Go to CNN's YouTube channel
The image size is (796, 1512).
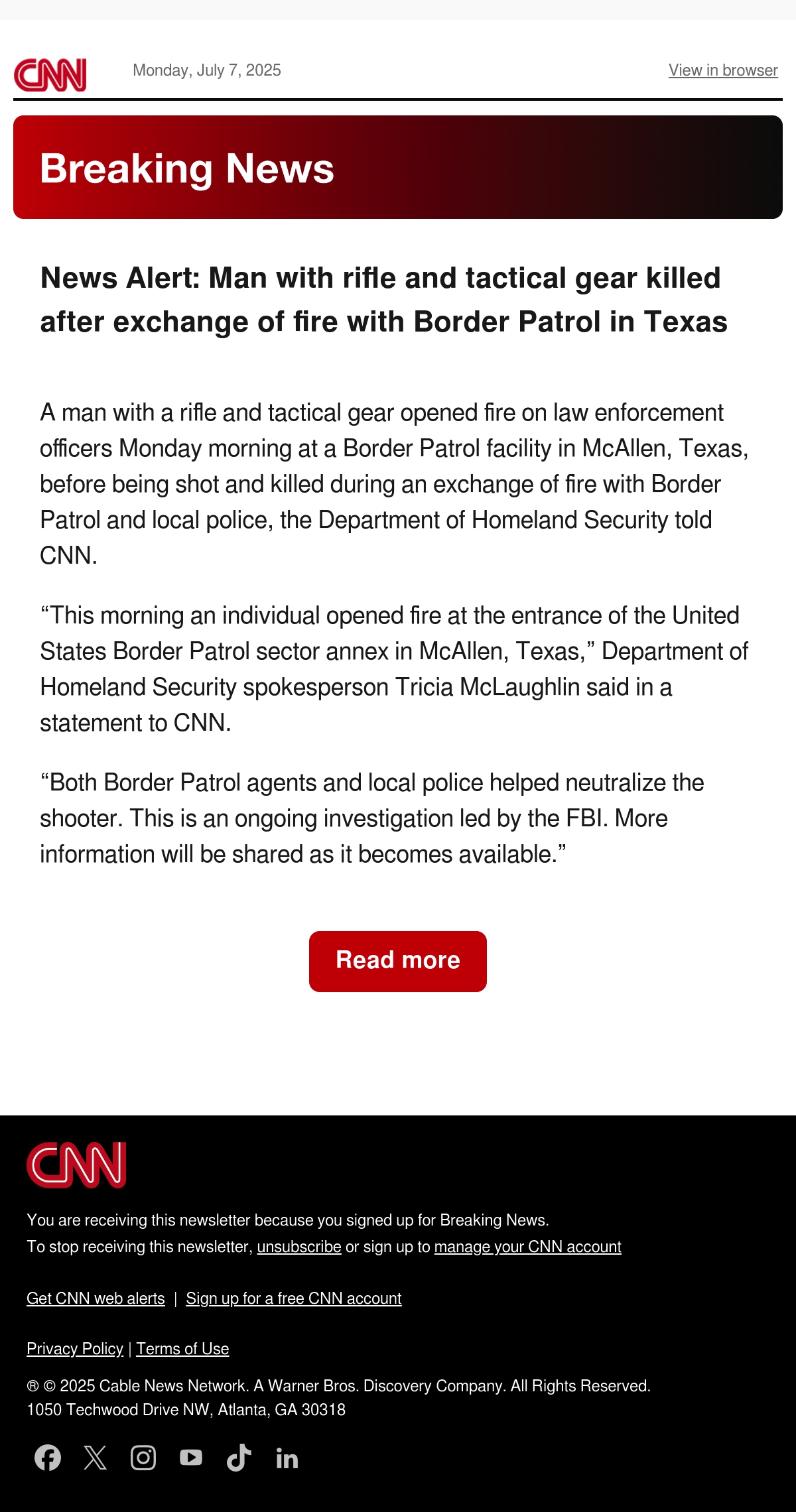tap(191, 1458)
